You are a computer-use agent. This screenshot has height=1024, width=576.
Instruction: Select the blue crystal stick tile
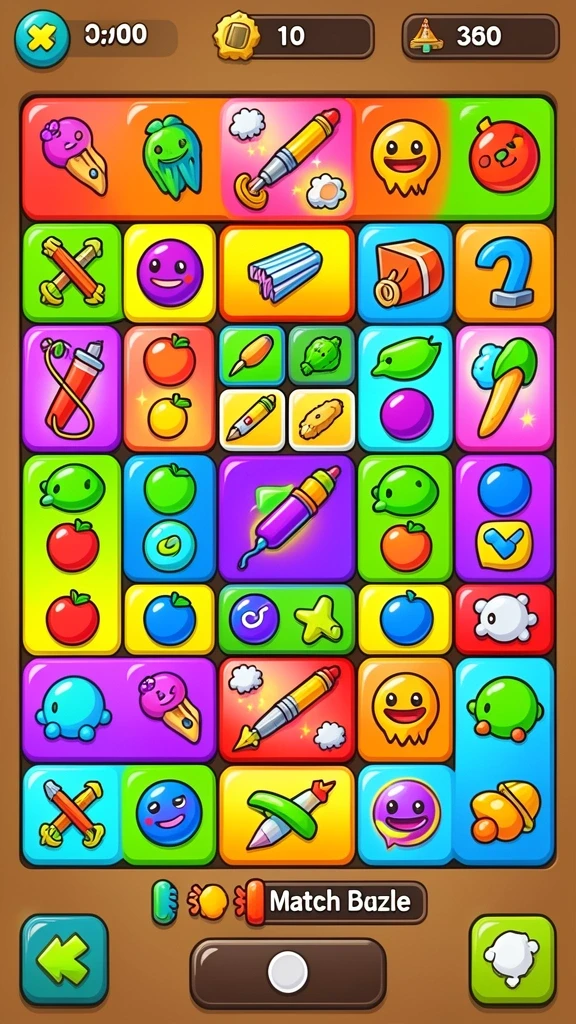[287, 272]
